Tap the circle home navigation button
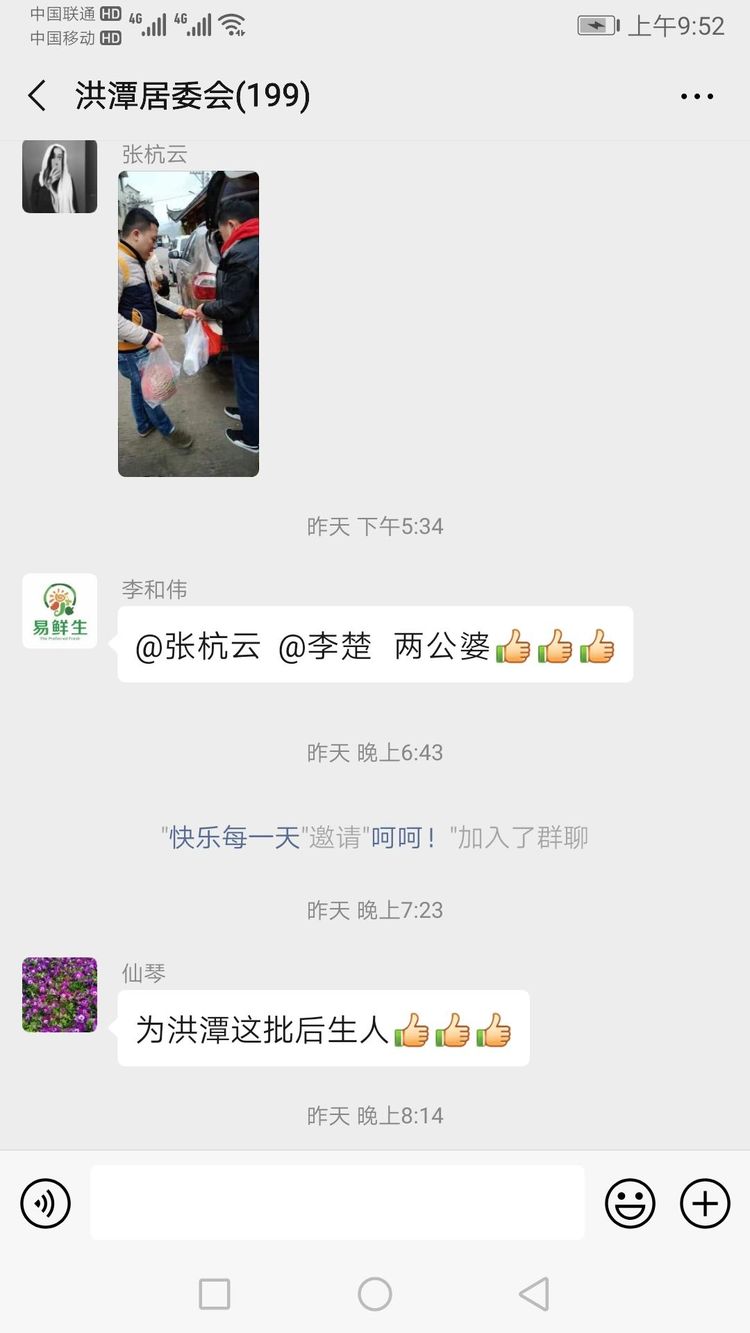The height and width of the screenshot is (1333, 750). coord(374,1292)
